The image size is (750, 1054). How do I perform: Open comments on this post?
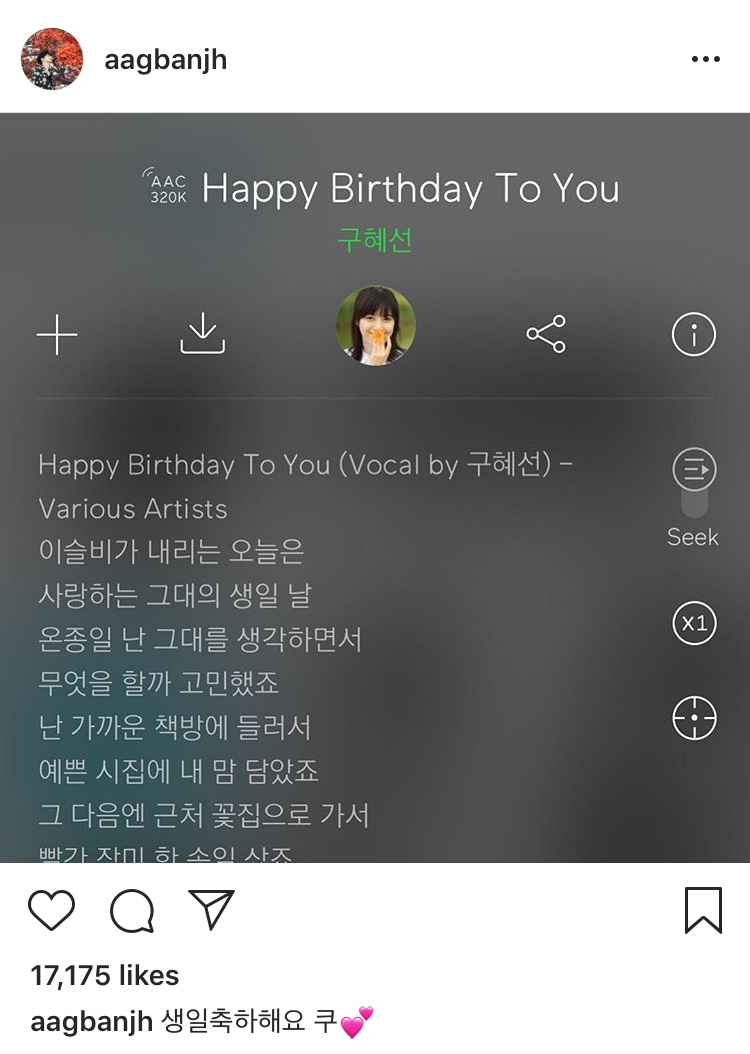132,911
